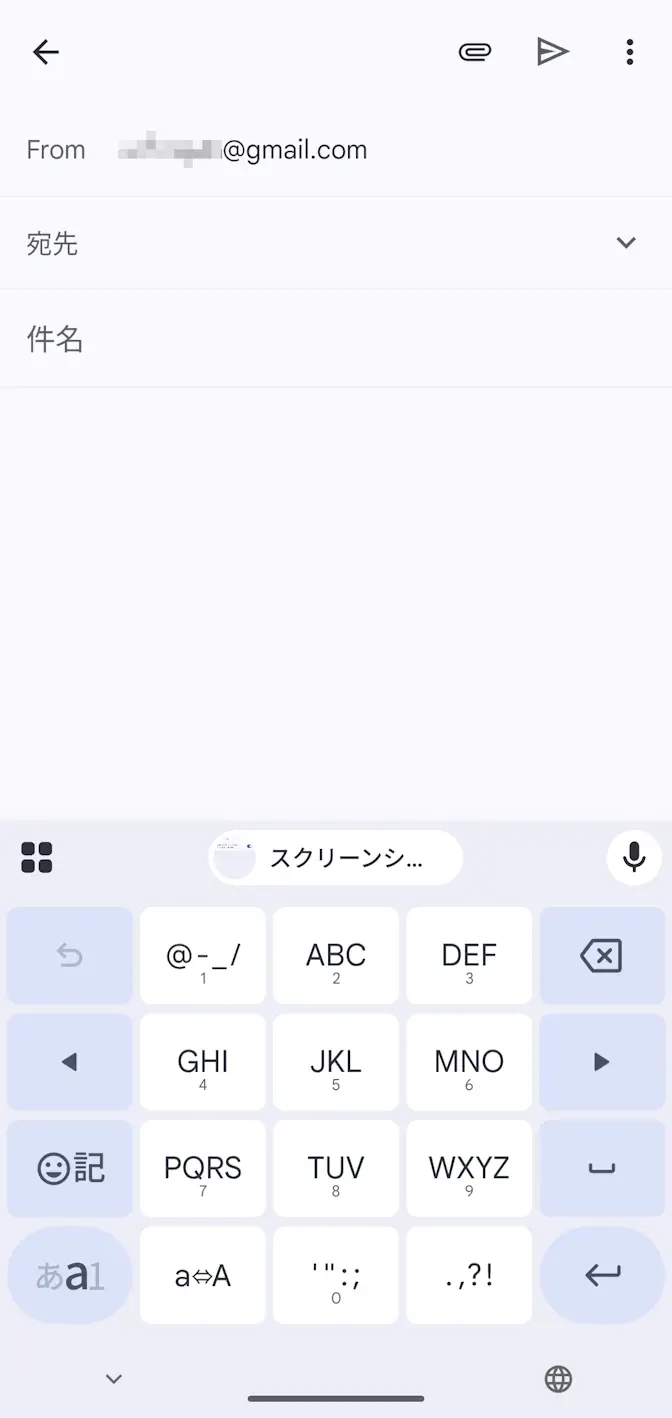Paste the スクリーンシ... clipboard suggestion

(336, 858)
